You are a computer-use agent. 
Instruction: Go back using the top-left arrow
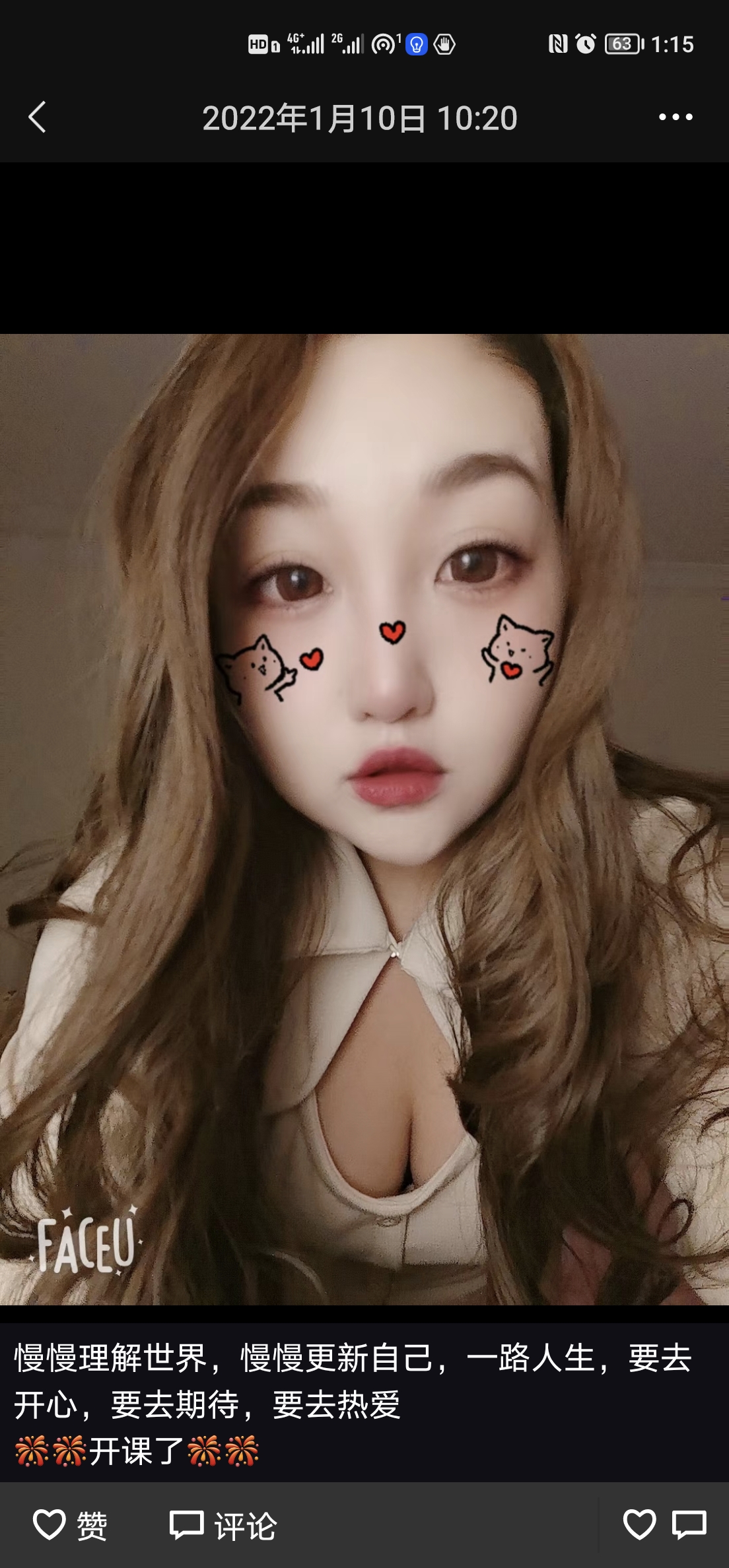coord(38,117)
